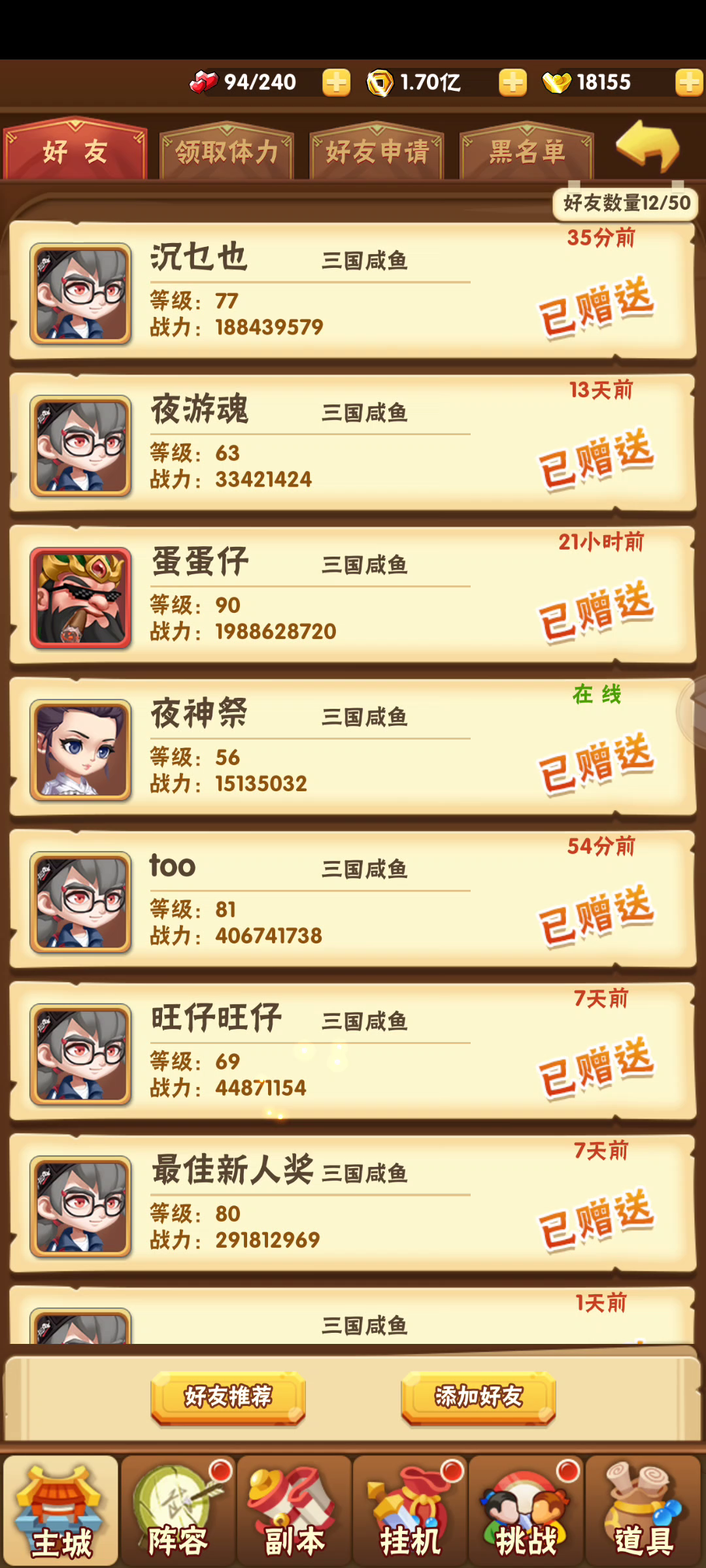Add more coins via plus next to 1.70亿
This screenshot has height=1568, width=706.
(513, 83)
